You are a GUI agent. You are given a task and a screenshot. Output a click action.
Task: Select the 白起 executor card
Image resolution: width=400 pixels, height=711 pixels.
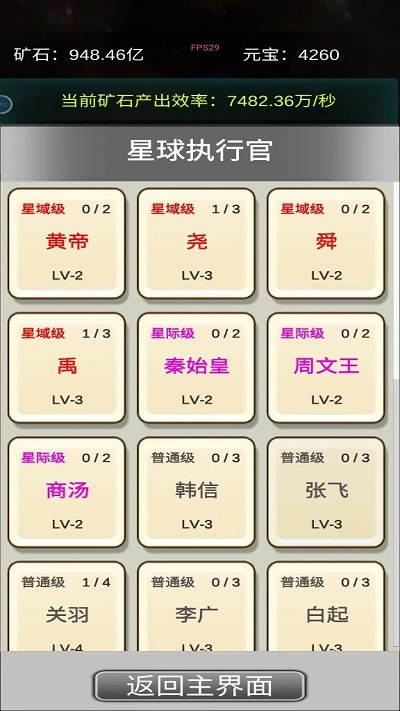326,606
